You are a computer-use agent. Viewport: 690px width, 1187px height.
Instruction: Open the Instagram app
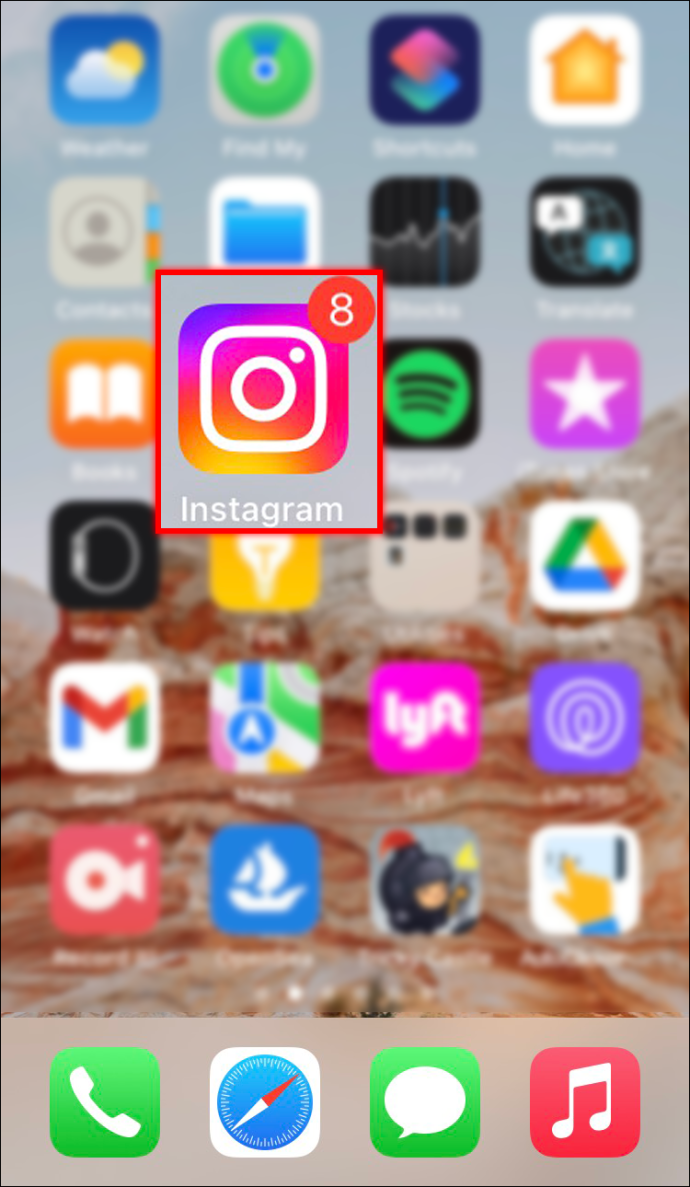tap(264, 388)
